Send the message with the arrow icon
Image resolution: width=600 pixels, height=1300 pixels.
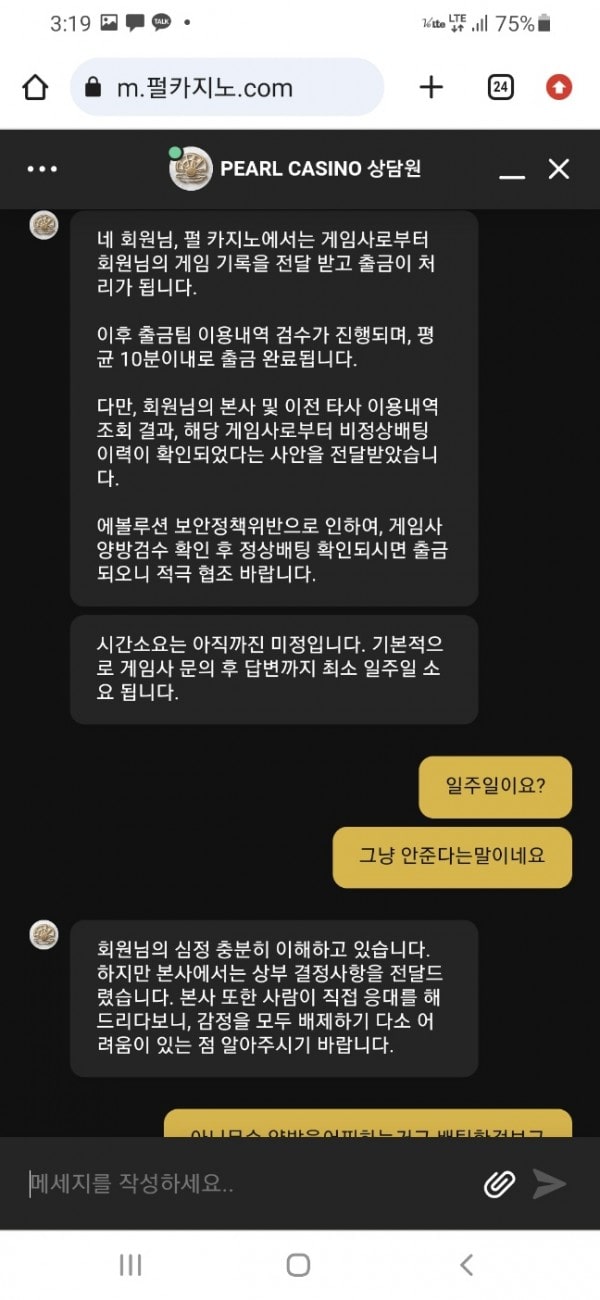549,1184
